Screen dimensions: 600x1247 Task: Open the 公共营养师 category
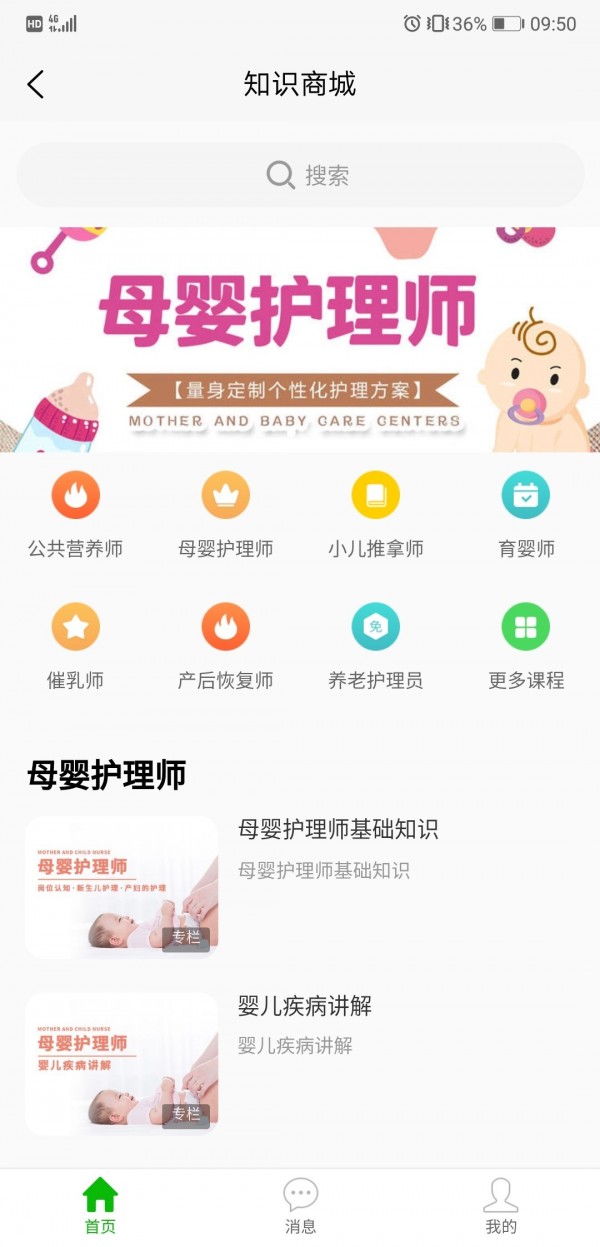pyautogui.click(x=76, y=496)
